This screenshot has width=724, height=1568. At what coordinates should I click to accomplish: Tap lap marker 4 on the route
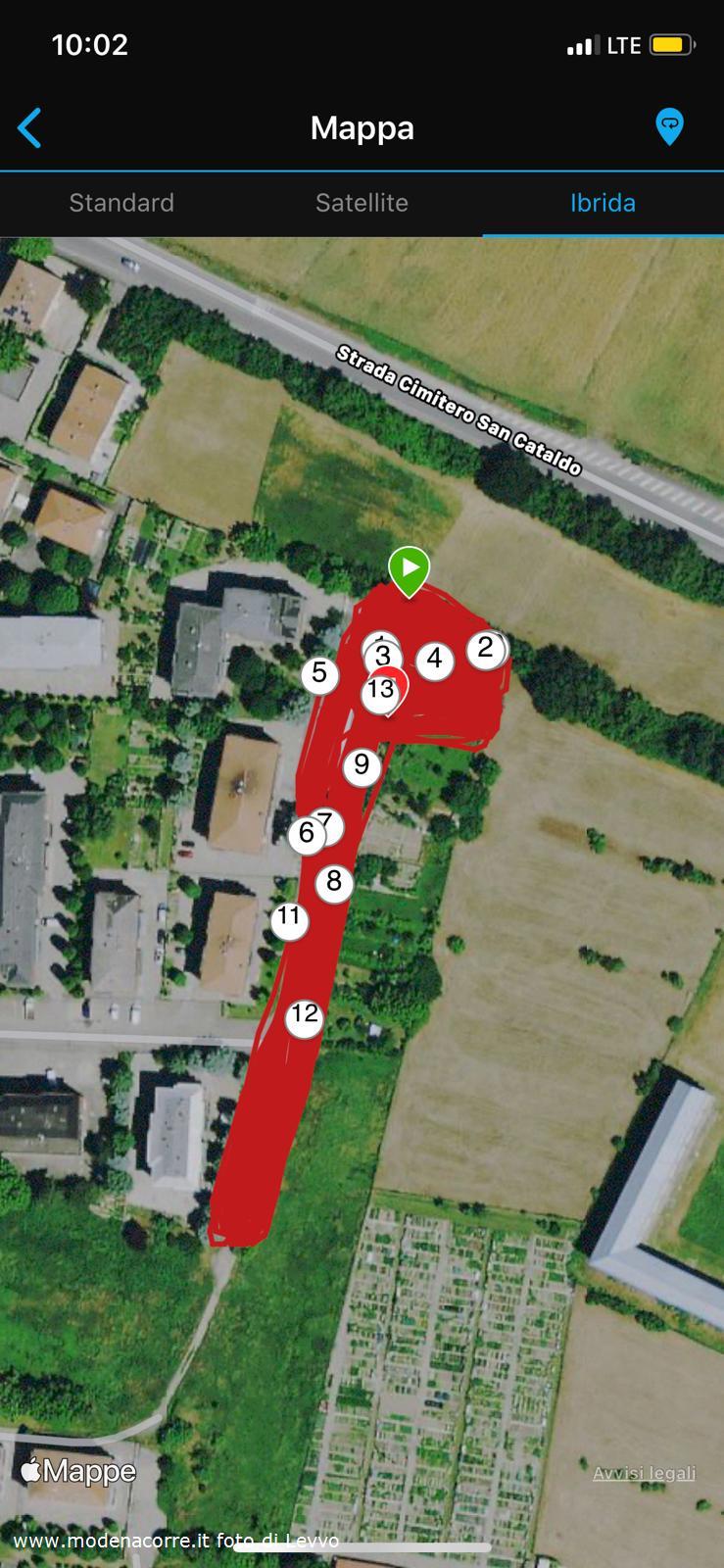click(435, 661)
